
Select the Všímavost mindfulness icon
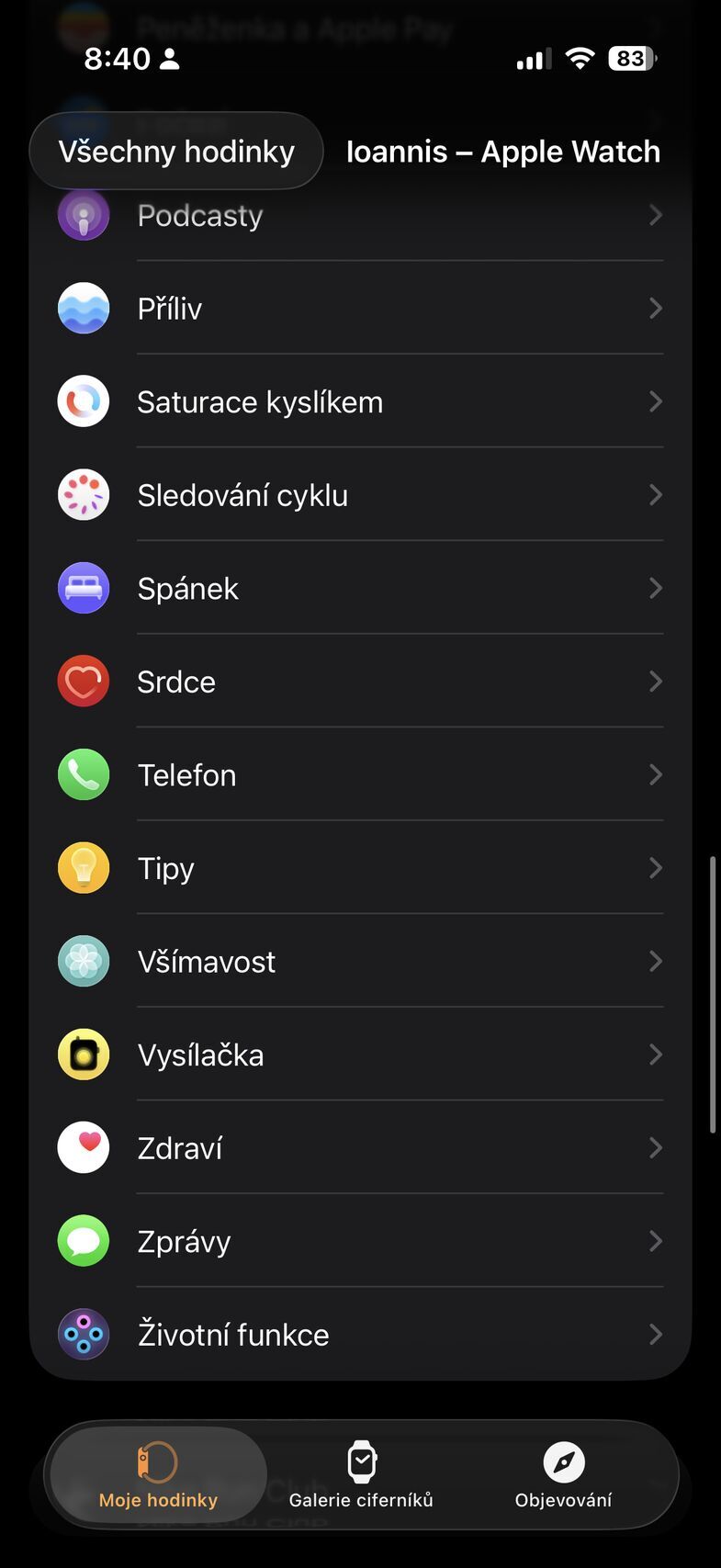(83, 961)
